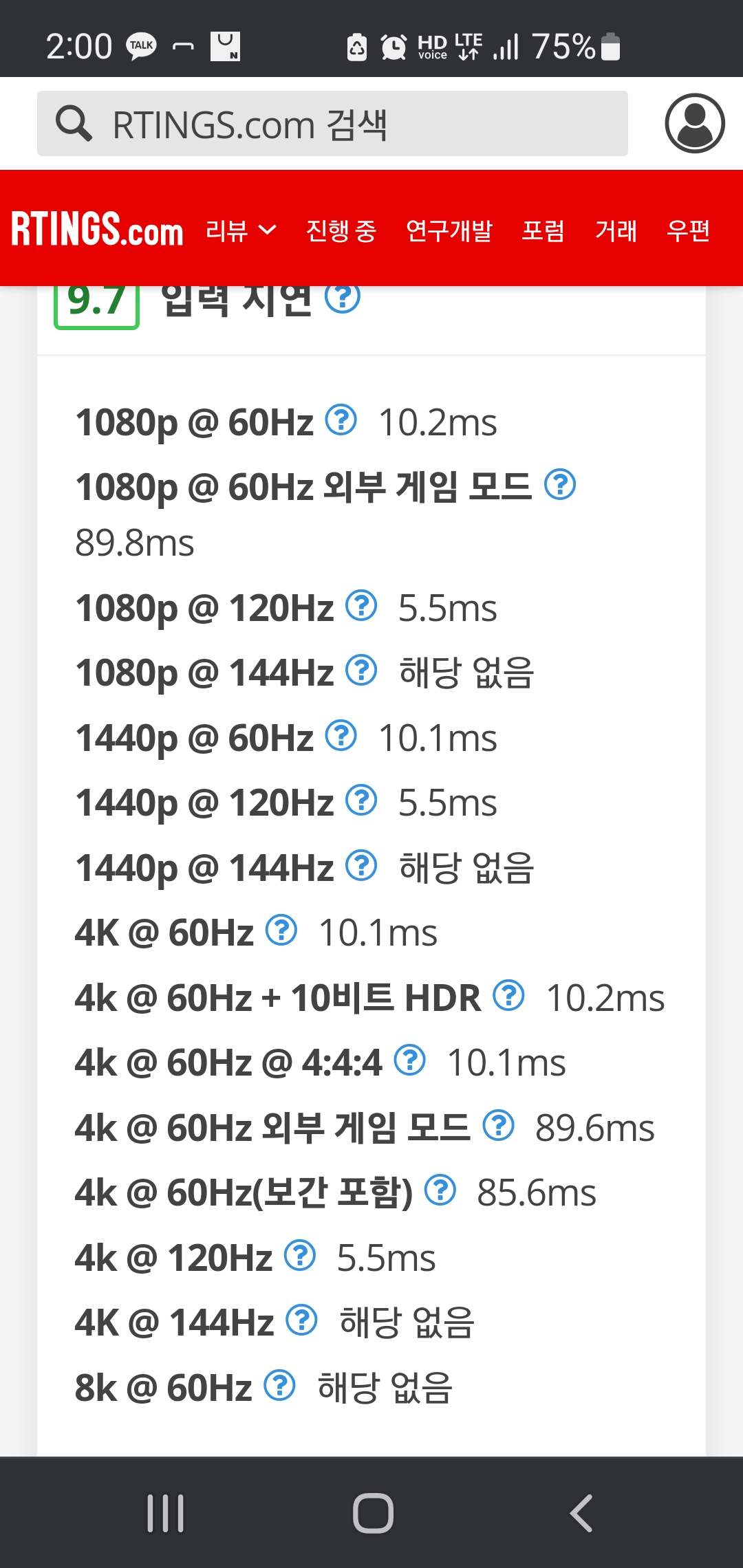Screen dimensions: 743x1568
Task: Open the recent apps view
Action: tap(166, 1513)
